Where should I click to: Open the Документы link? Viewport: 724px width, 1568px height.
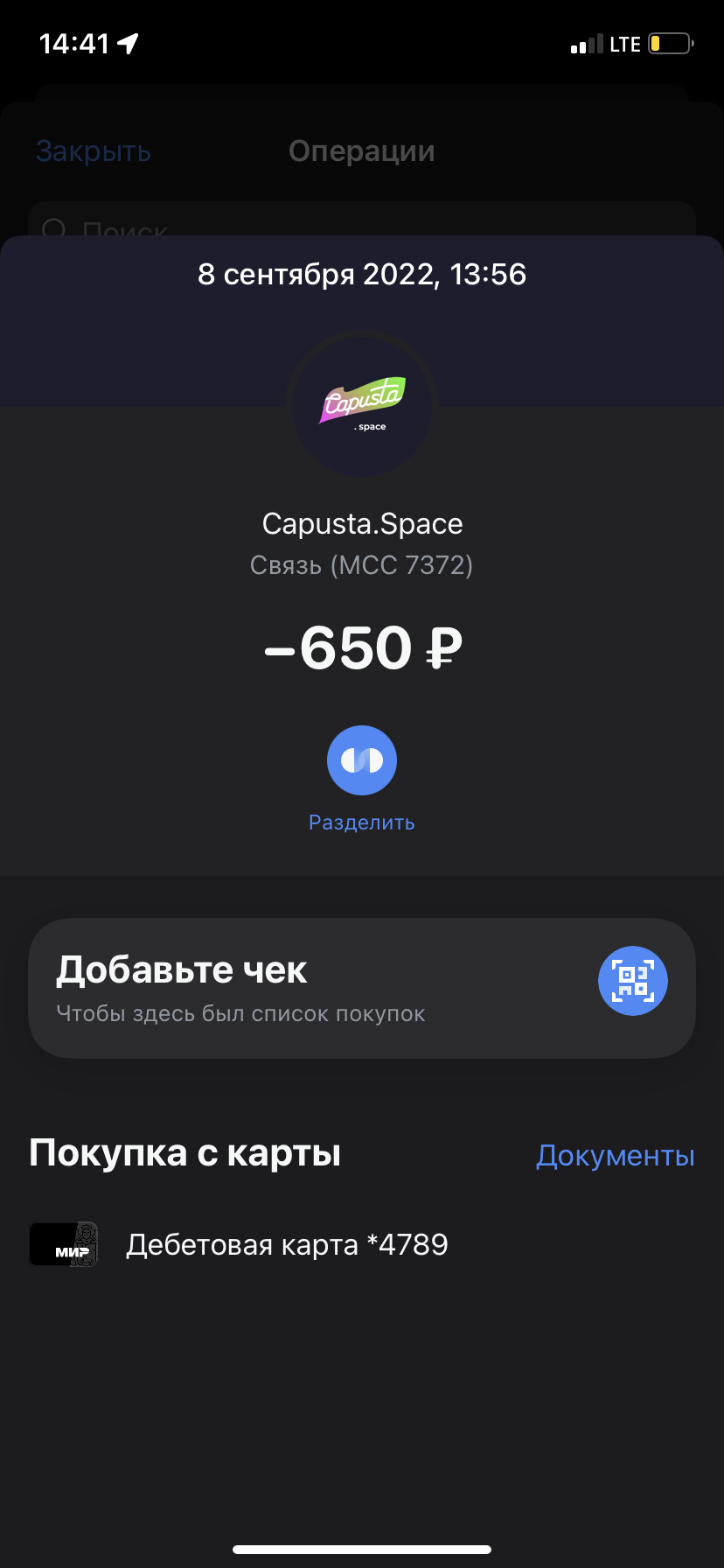(x=616, y=1155)
